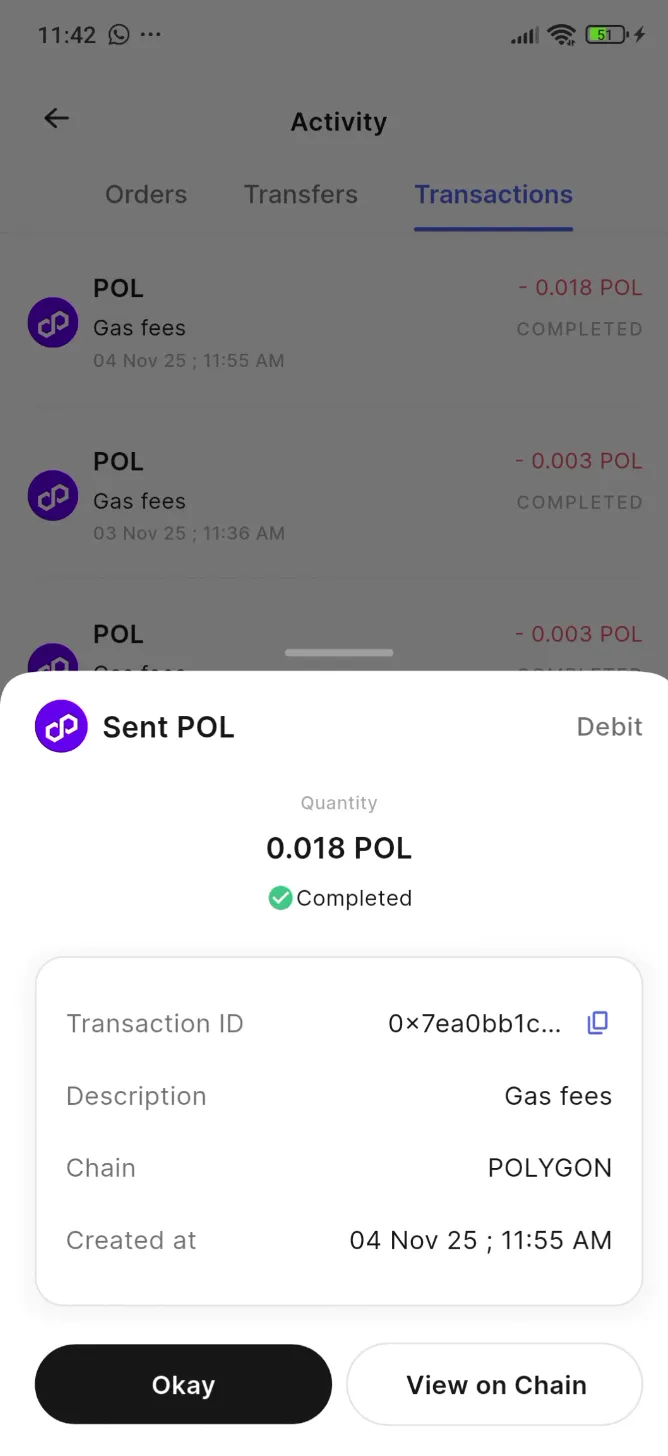
Task: Open the 04 Nov 25 gas fees transaction
Action: (334, 323)
